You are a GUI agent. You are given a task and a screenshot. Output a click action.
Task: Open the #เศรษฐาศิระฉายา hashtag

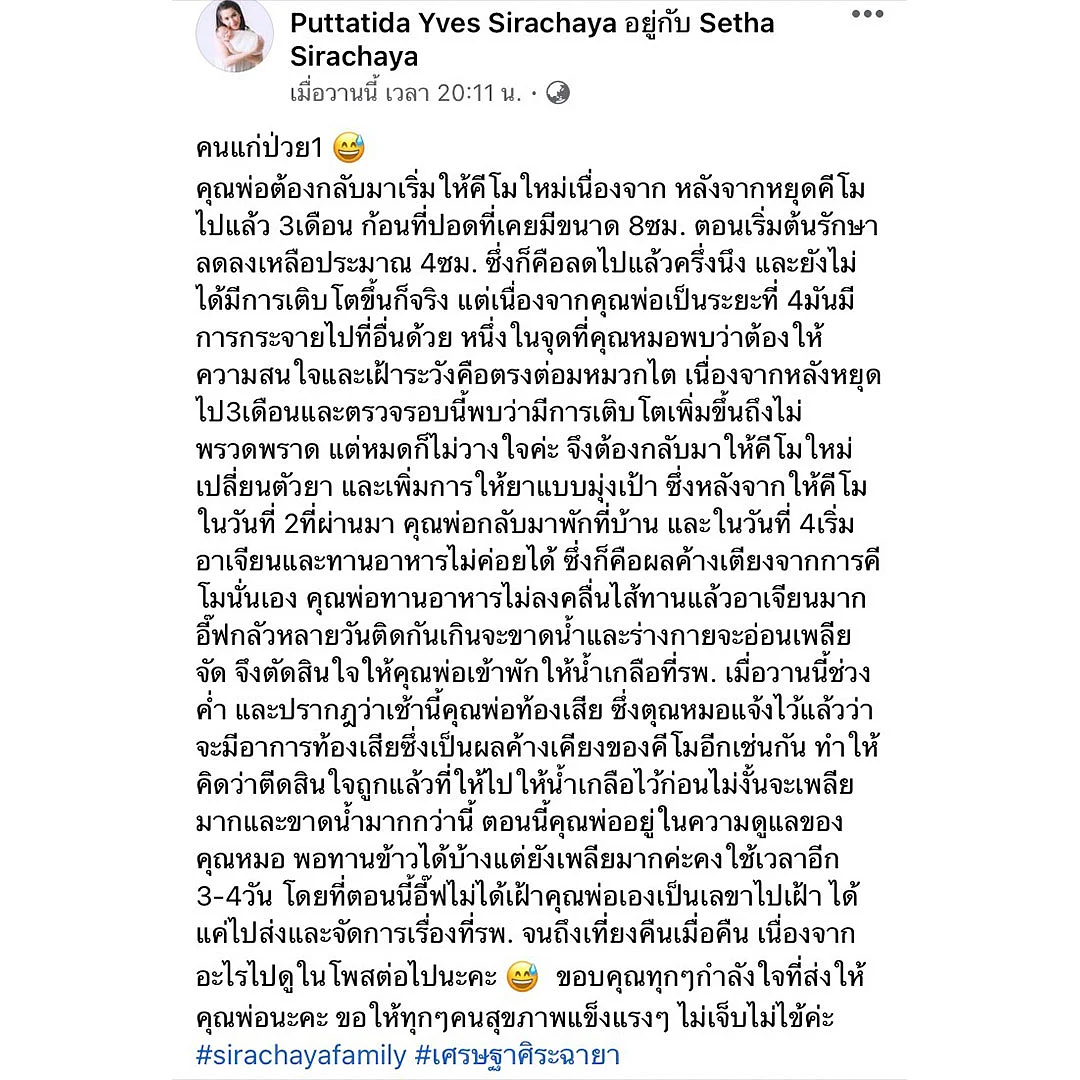[518, 1055]
